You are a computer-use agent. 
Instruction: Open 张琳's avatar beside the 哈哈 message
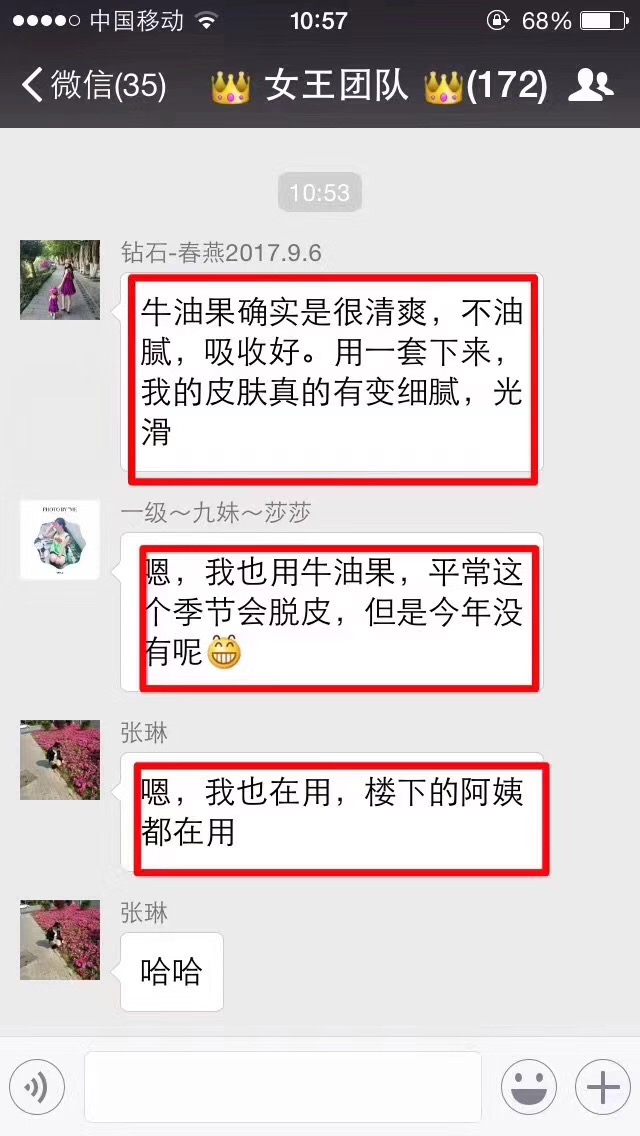coord(60,940)
